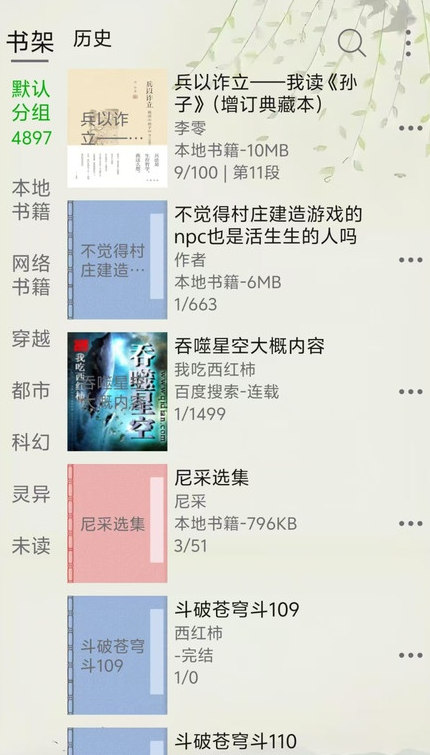Filter by 都市 category
Viewport: 430px width, 755px height.
(31, 391)
